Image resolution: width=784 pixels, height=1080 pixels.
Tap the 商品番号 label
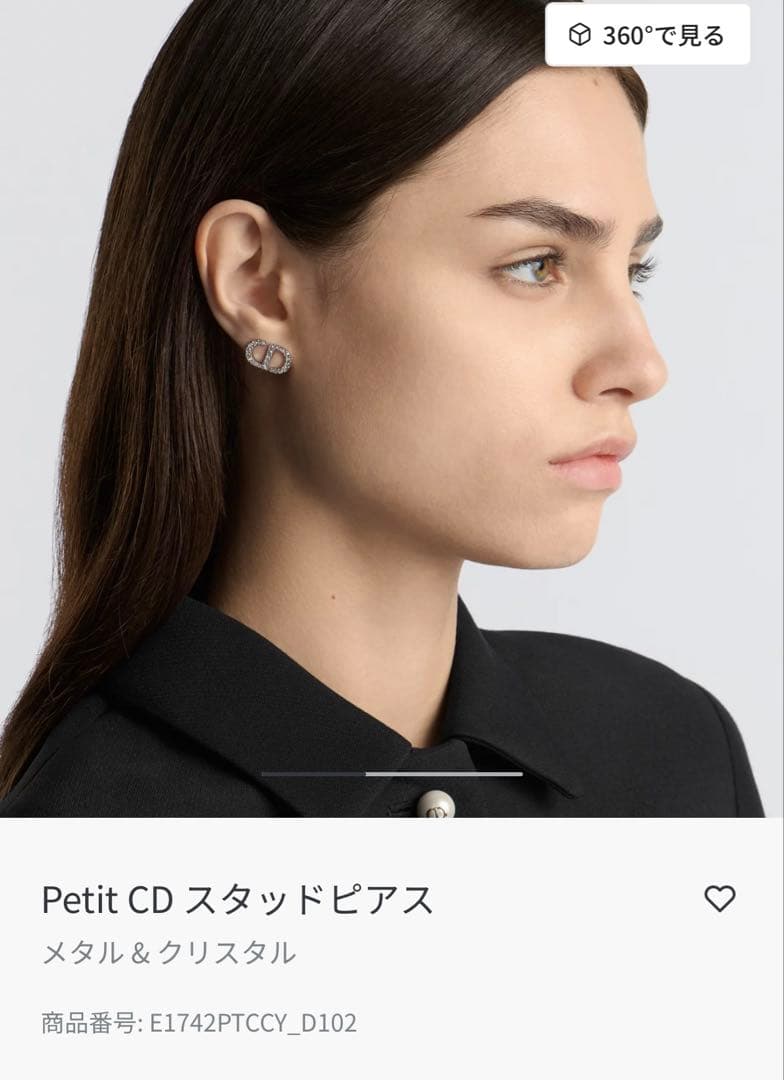[90, 1022]
